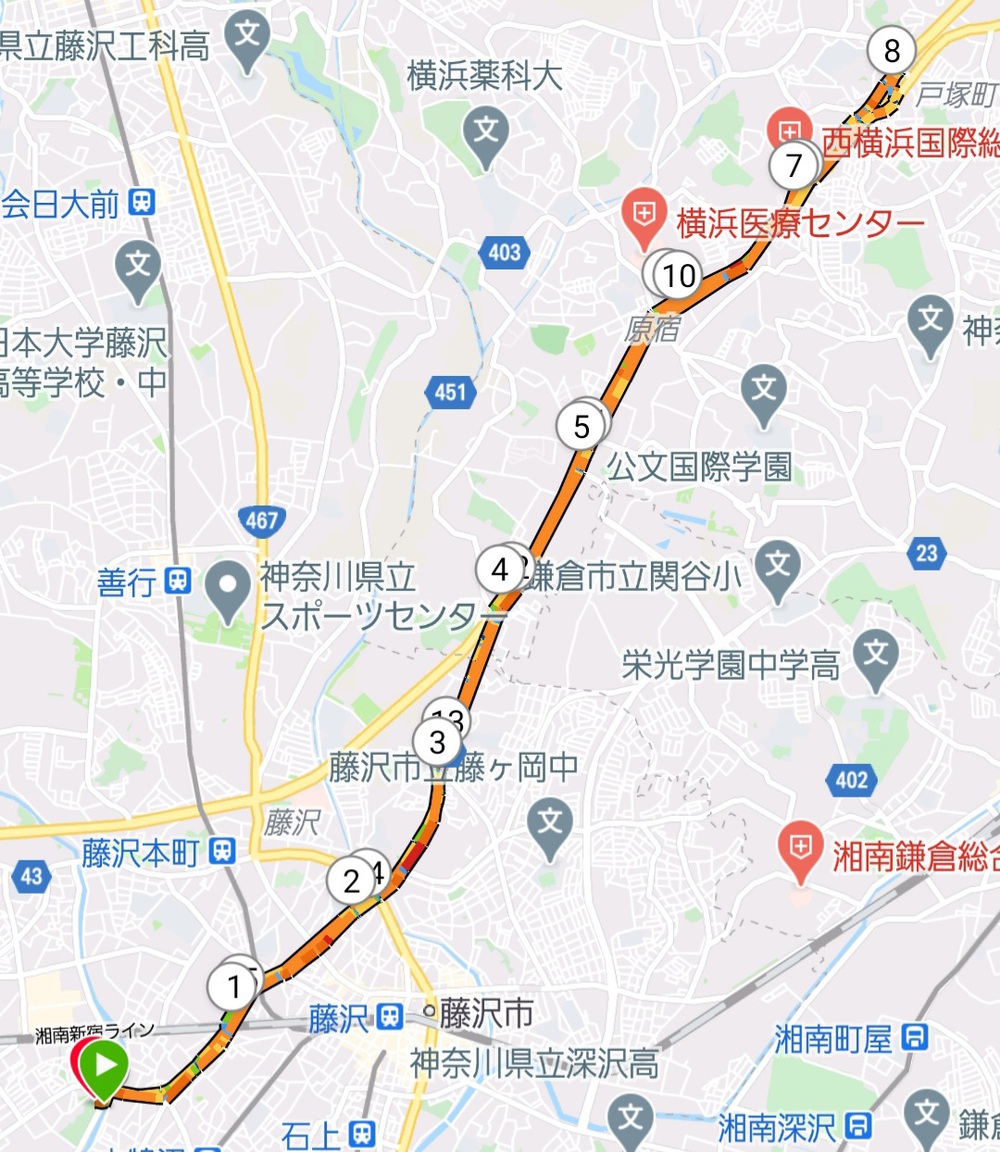Screen dimensions: 1000x1152
Task: Select kilometer marker 3 on the route
Action: [437, 743]
